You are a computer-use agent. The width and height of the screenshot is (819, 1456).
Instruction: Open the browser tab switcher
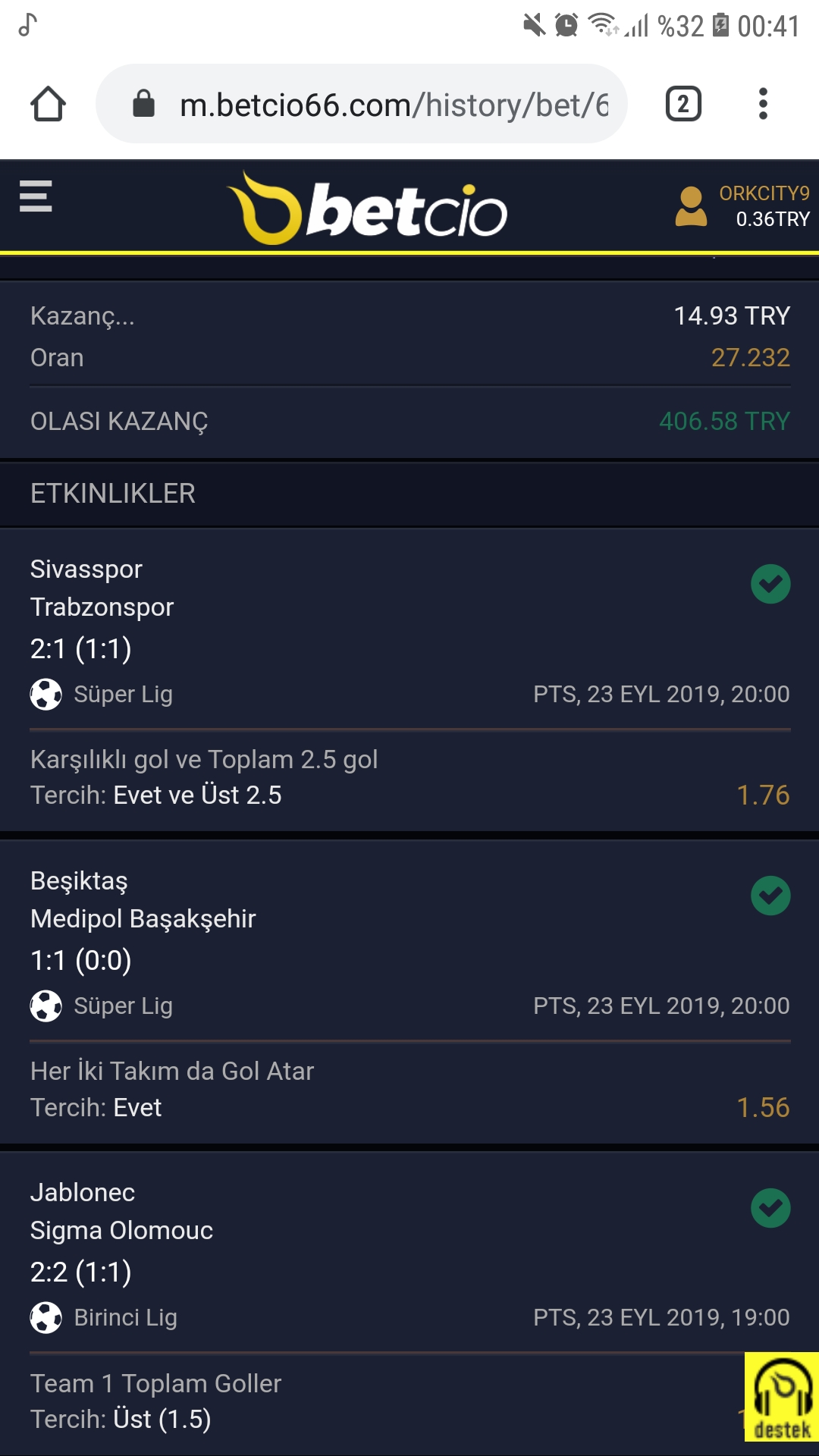point(682,104)
